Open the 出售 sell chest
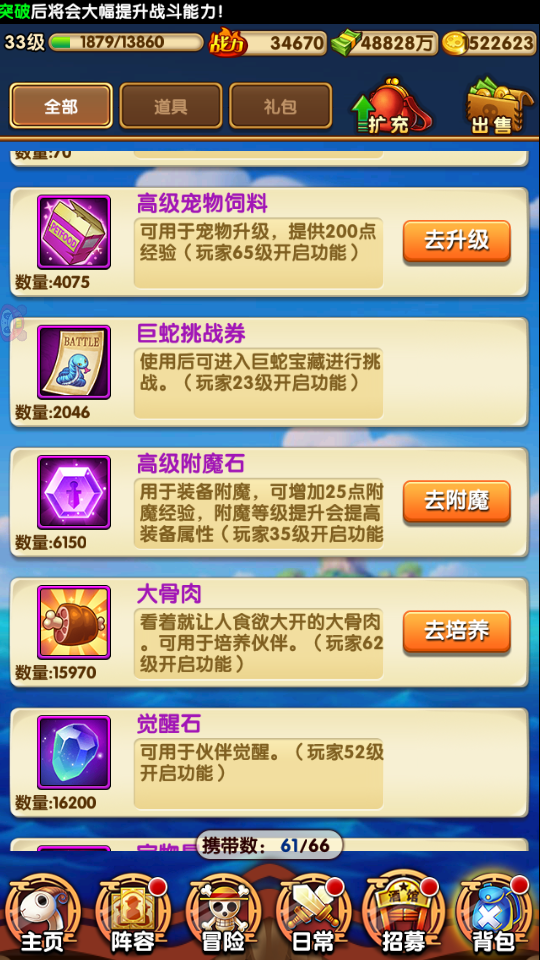Viewport: 540px width, 960px height. click(x=496, y=107)
